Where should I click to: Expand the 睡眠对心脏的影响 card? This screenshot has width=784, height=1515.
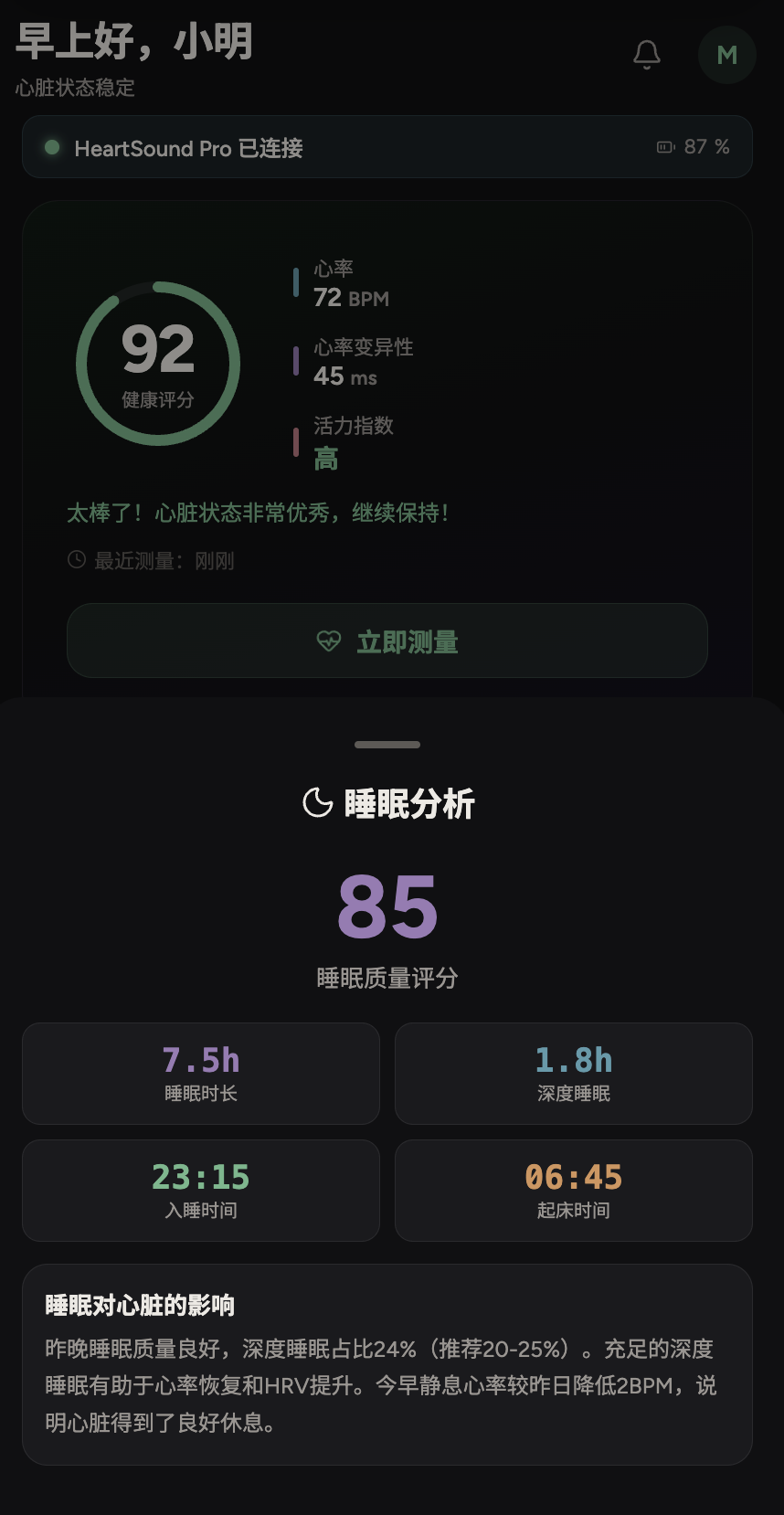[x=387, y=1361]
